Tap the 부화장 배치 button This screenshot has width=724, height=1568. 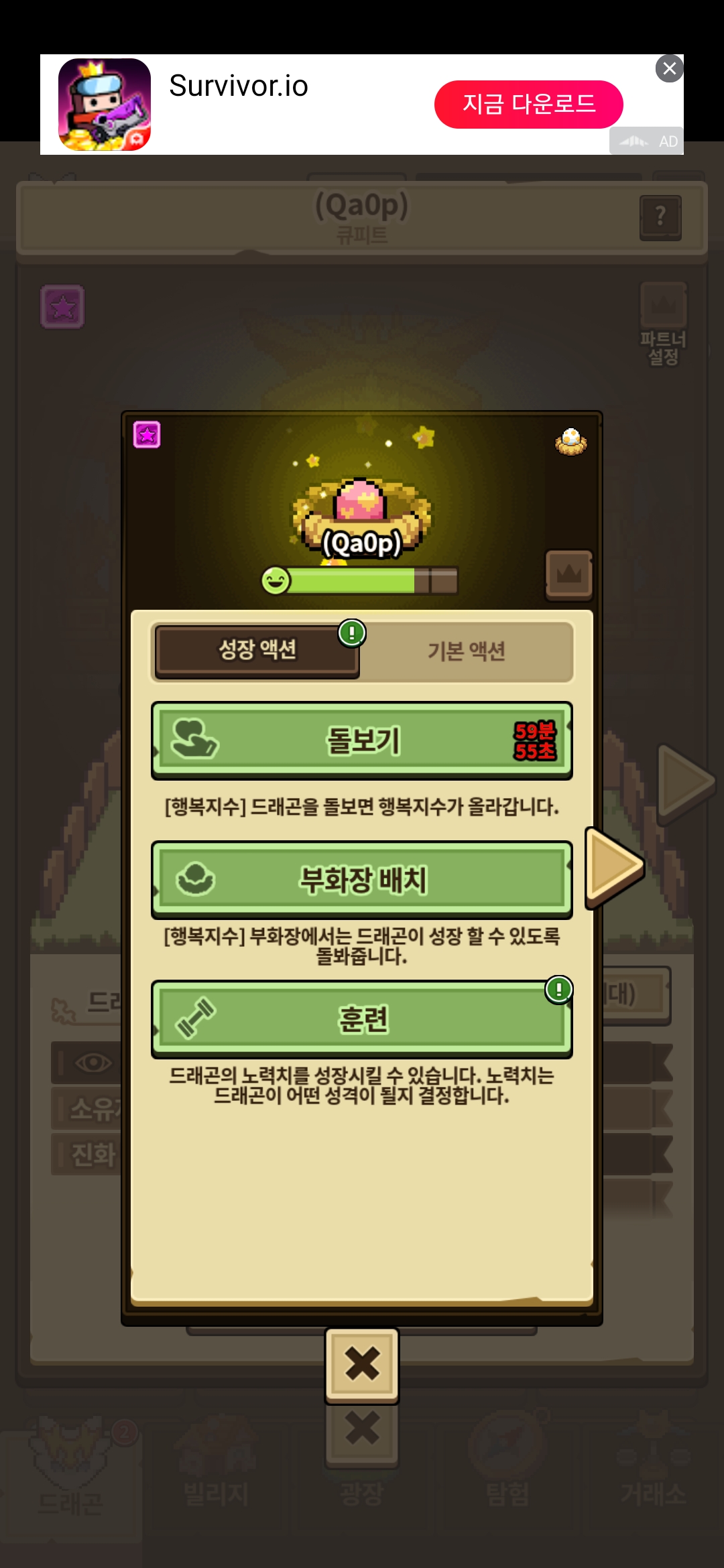click(362, 880)
